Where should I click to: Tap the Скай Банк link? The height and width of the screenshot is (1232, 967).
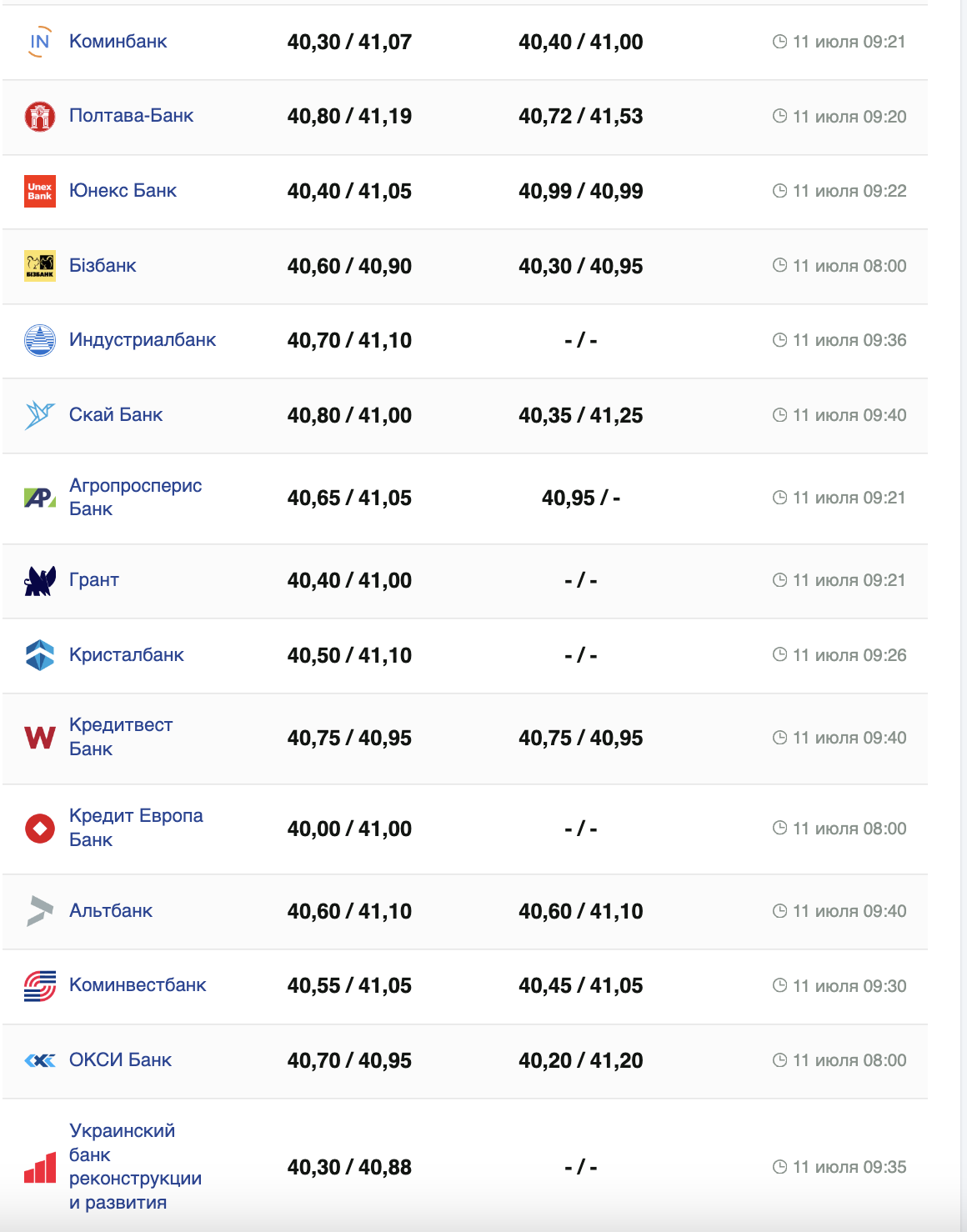(x=116, y=415)
